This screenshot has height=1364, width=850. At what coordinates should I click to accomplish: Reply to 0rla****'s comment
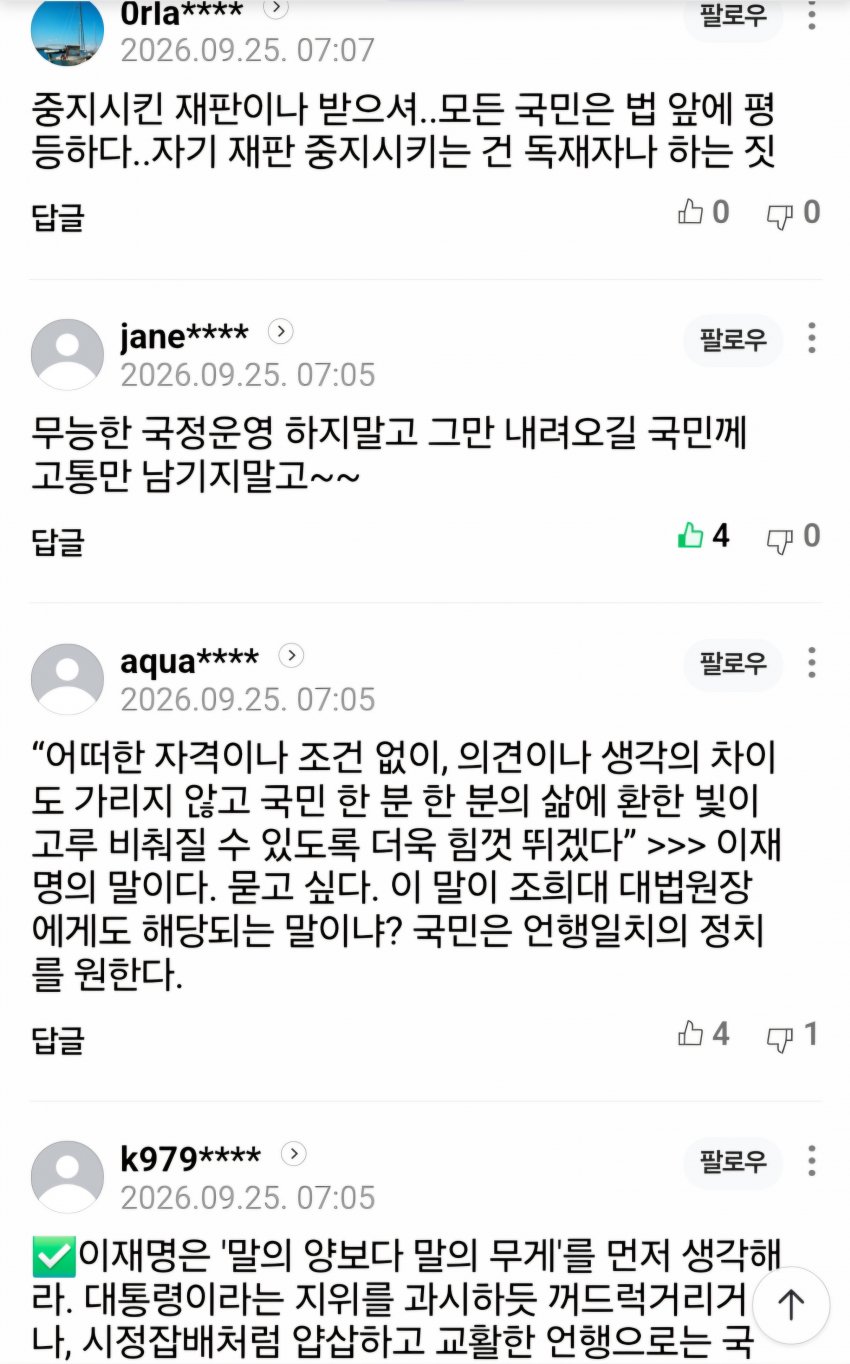click(59, 217)
